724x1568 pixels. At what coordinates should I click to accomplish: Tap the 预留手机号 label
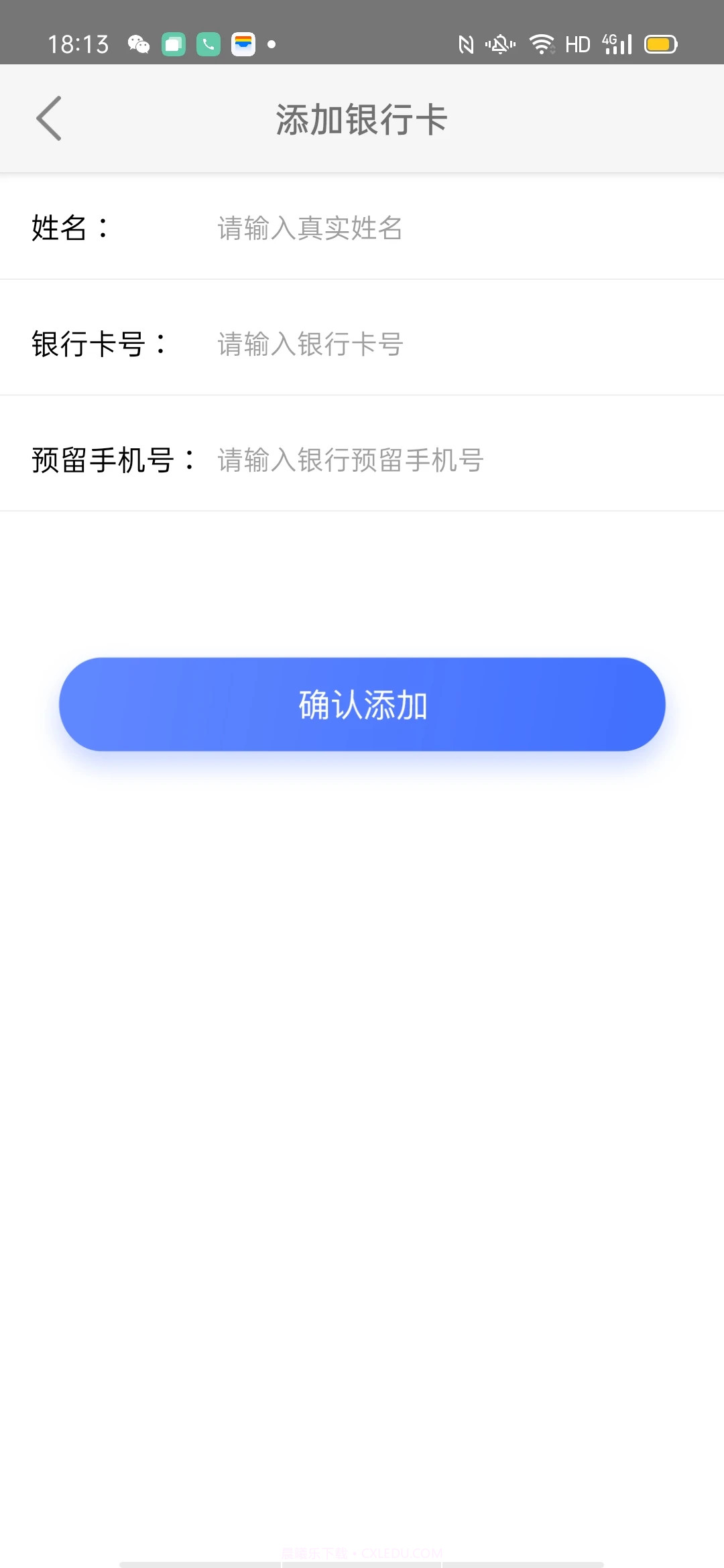pyautogui.click(x=111, y=461)
